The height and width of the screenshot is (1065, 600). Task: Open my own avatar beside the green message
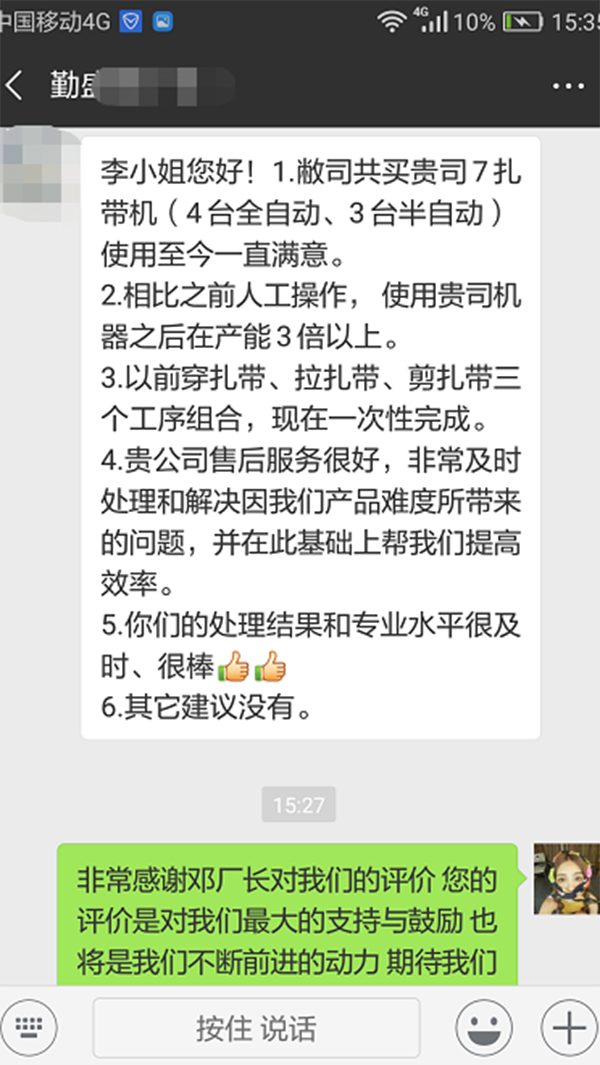pos(565,878)
